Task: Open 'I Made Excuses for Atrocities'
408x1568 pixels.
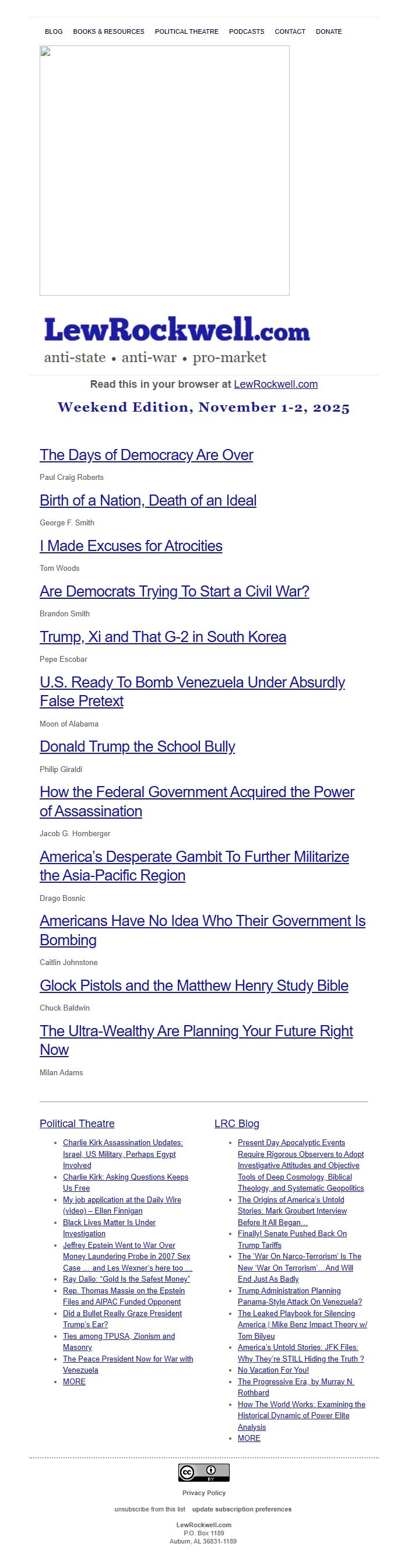Action: pyautogui.click(x=131, y=546)
